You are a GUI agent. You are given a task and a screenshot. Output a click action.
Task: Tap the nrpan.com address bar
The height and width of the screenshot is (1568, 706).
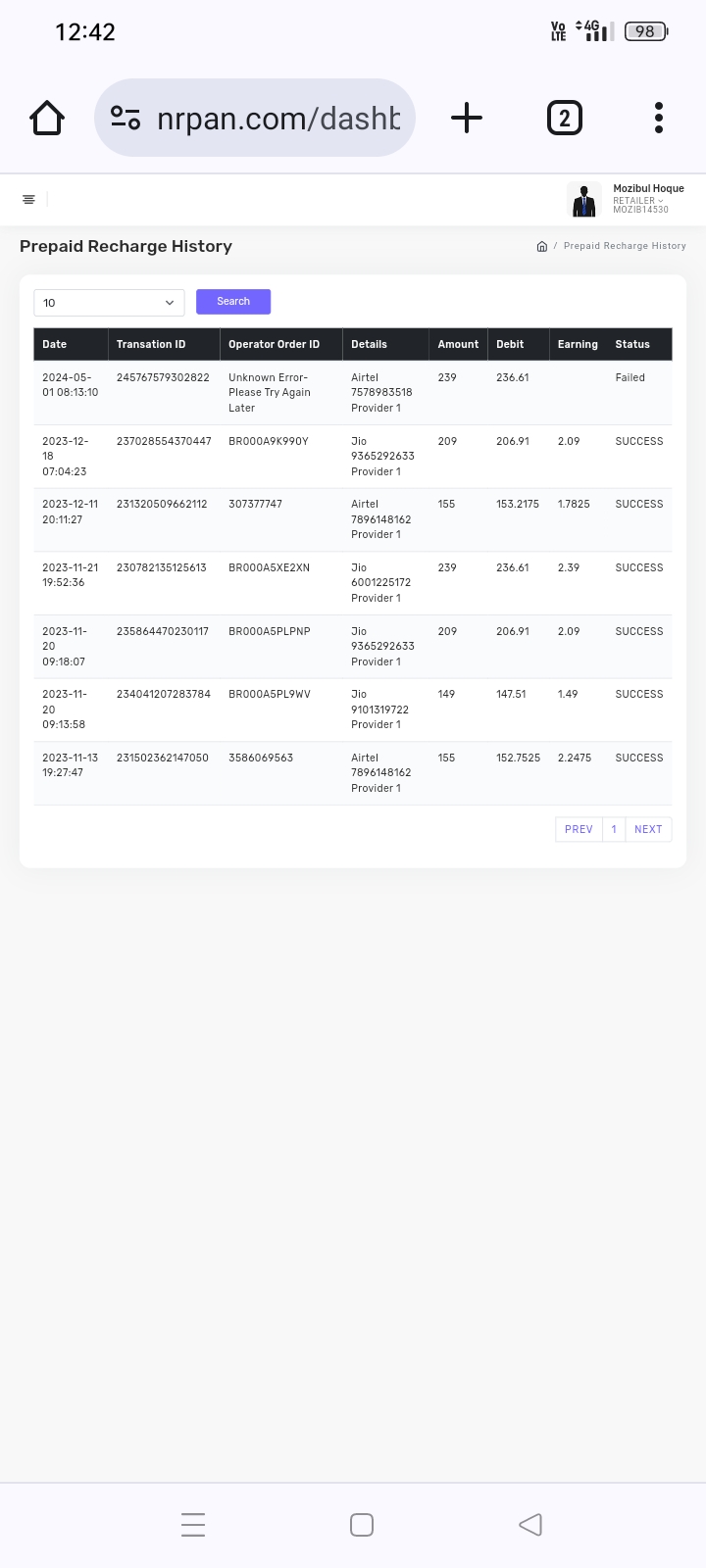tap(255, 119)
